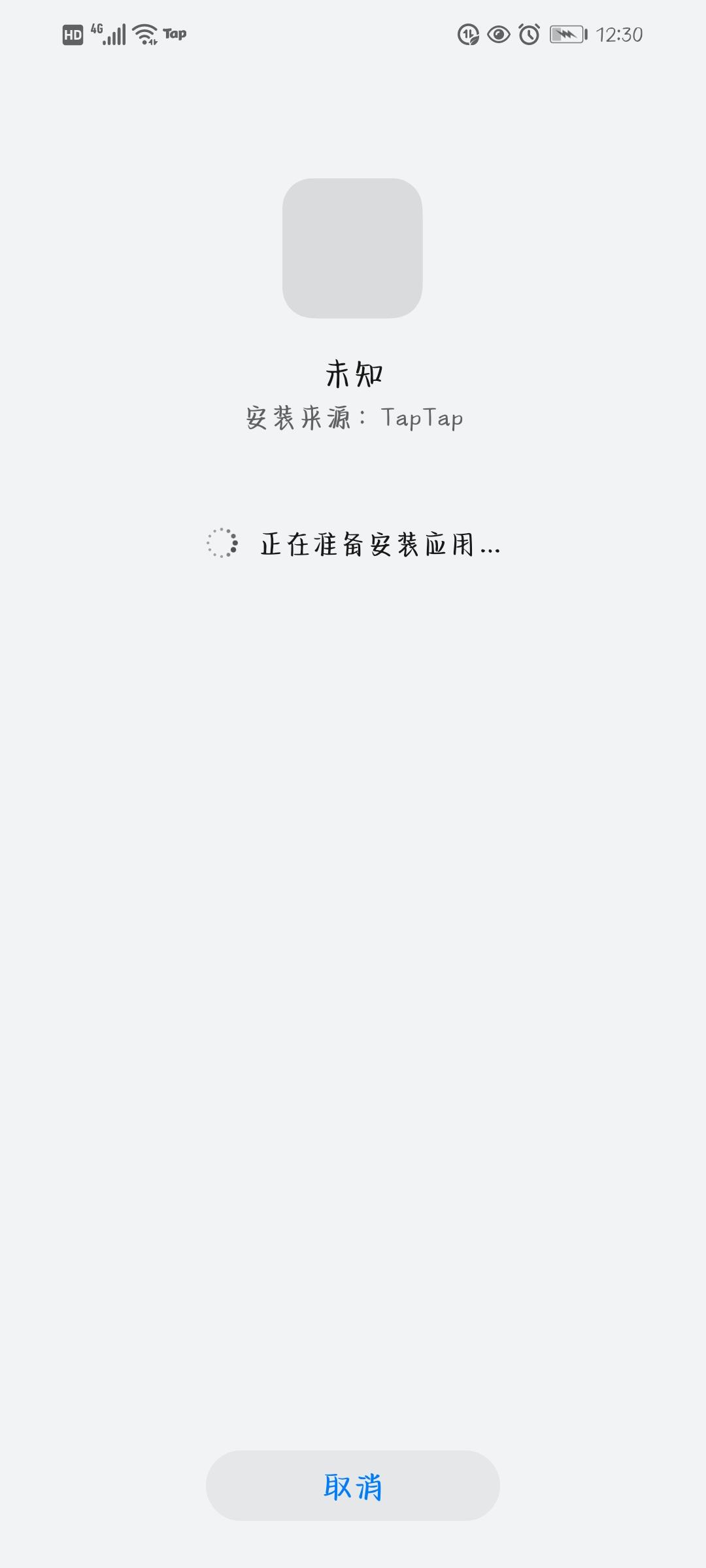706x1568 pixels.
Task: Tap the app name 未知
Action: [353, 372]
